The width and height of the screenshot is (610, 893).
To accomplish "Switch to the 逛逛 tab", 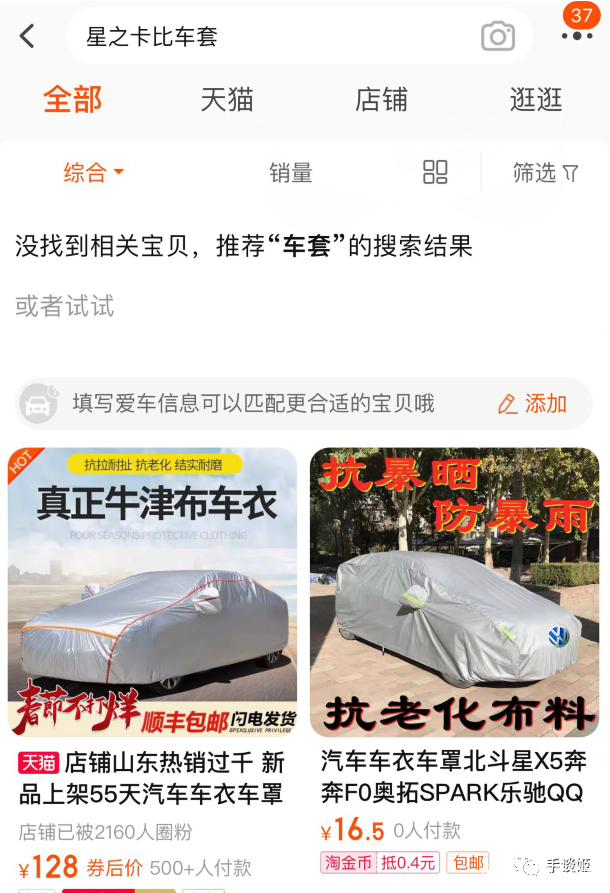I will coord(536,100).
